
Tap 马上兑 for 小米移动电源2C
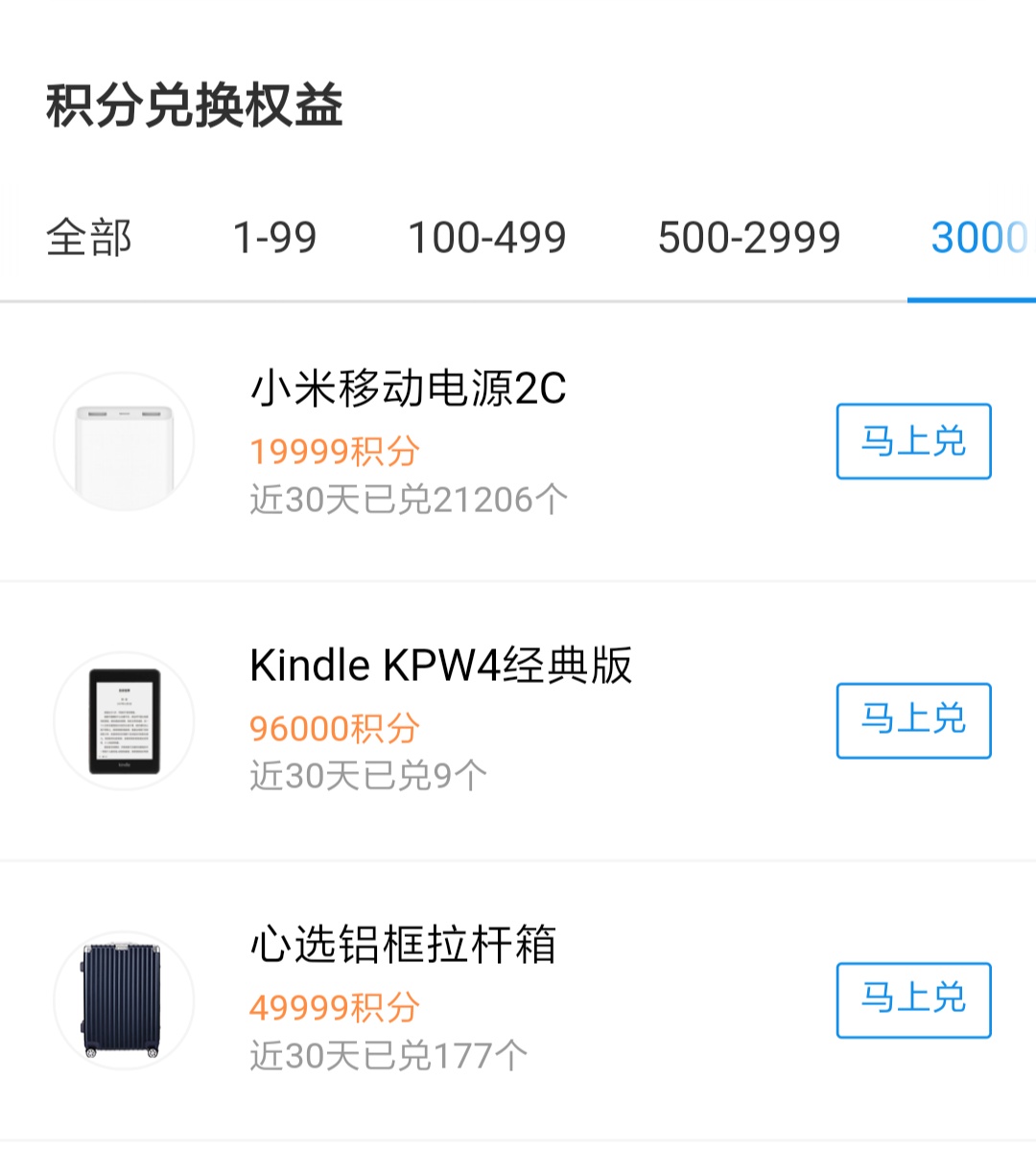pyautogui.click(x=912, y=442)
